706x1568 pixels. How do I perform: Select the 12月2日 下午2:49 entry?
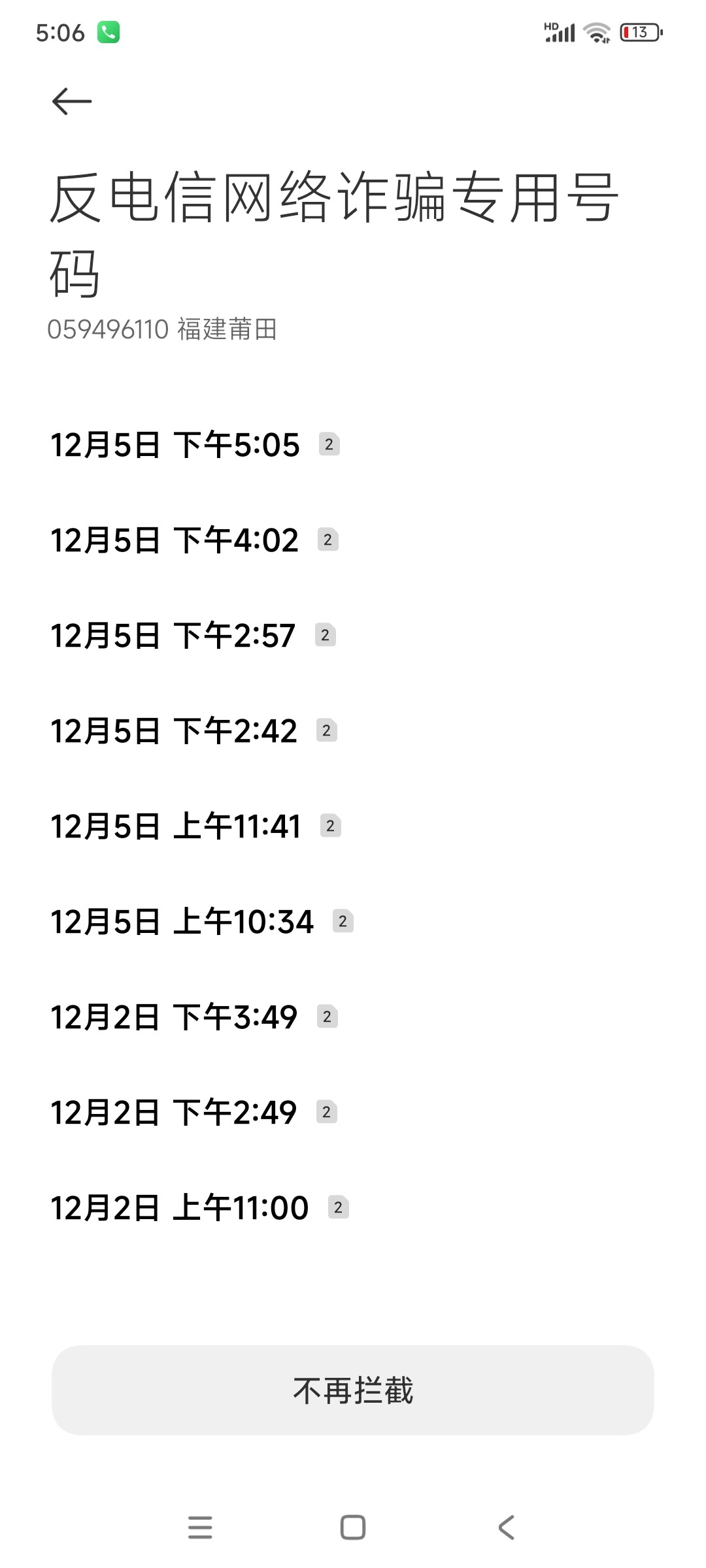pos(353,1113)
